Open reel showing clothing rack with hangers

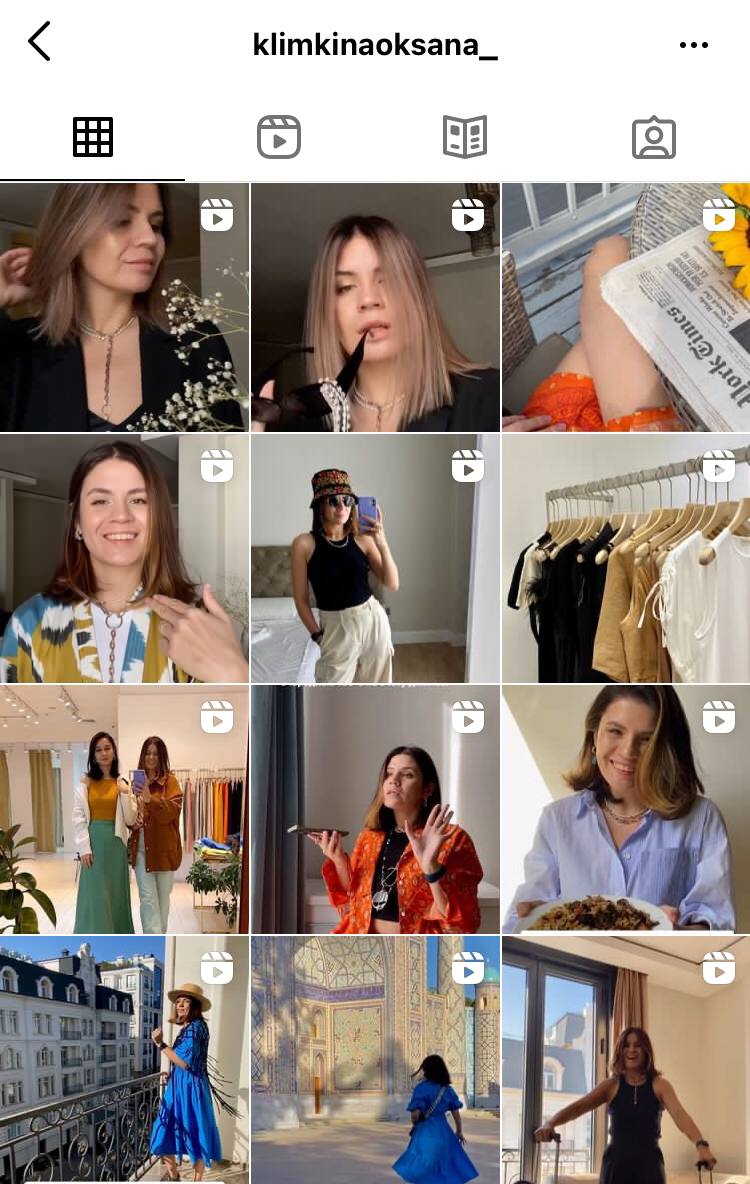(x=626, y=559)
